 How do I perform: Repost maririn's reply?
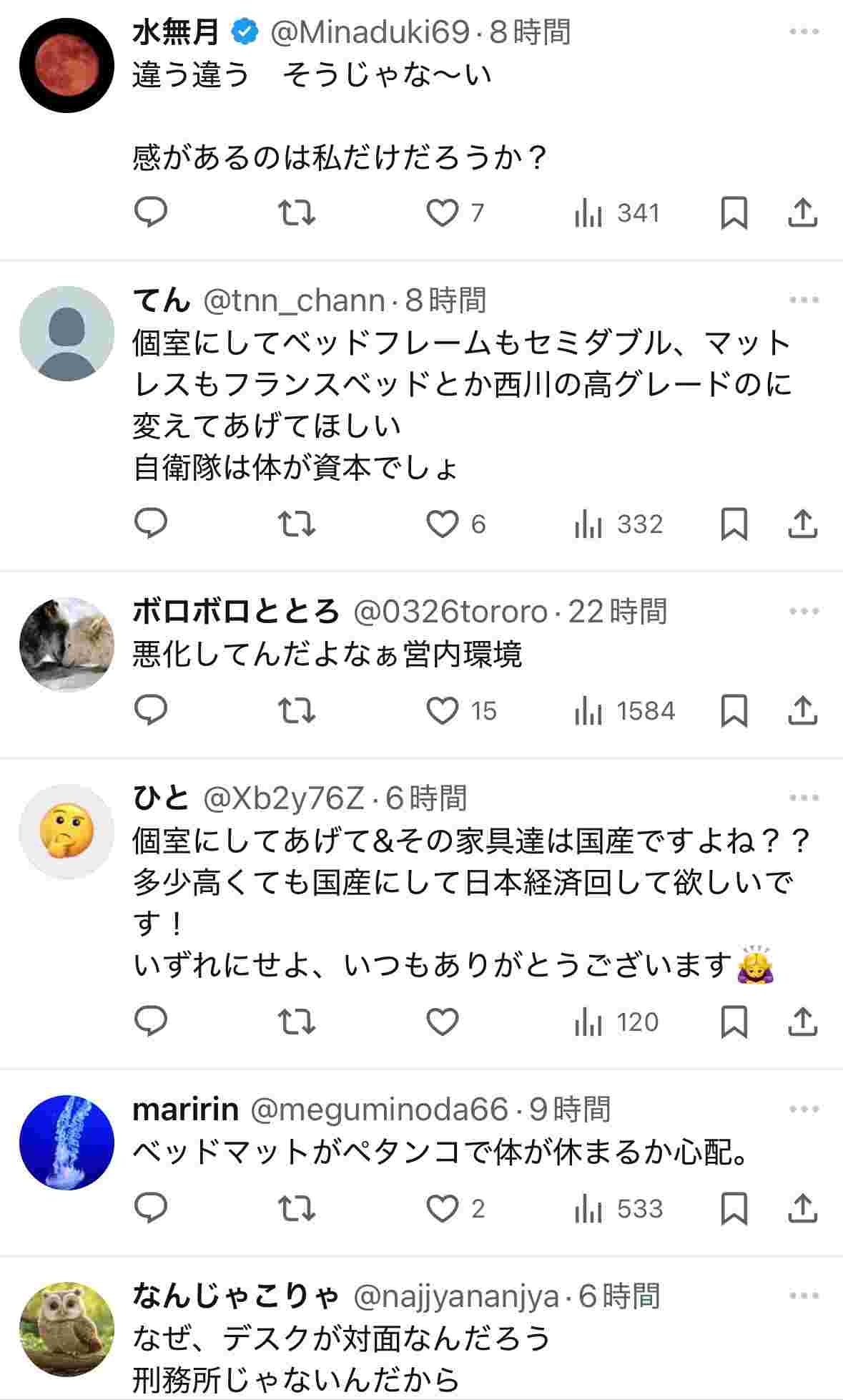[296, 1209]
